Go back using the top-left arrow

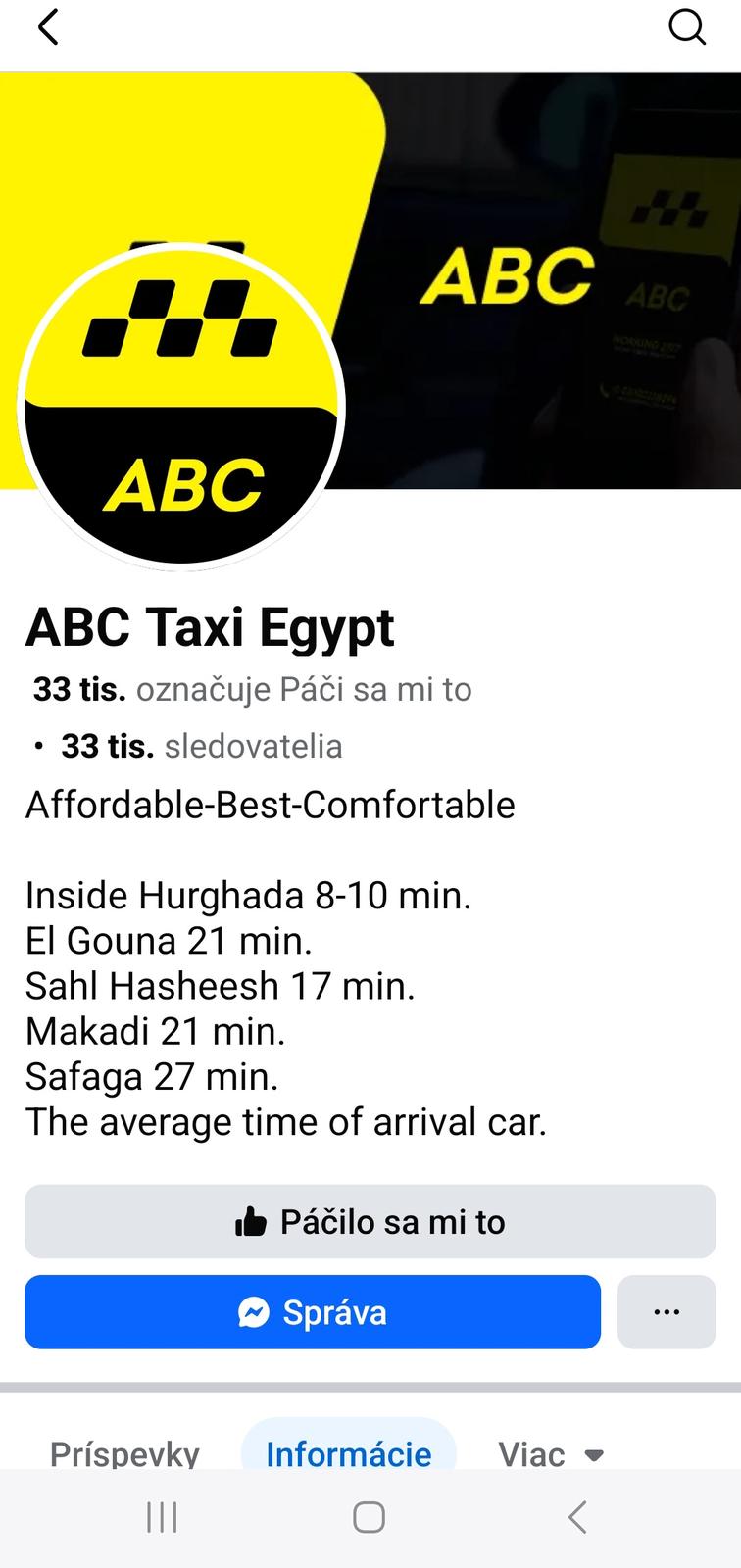pyautogui.click(x=47, y=27)
